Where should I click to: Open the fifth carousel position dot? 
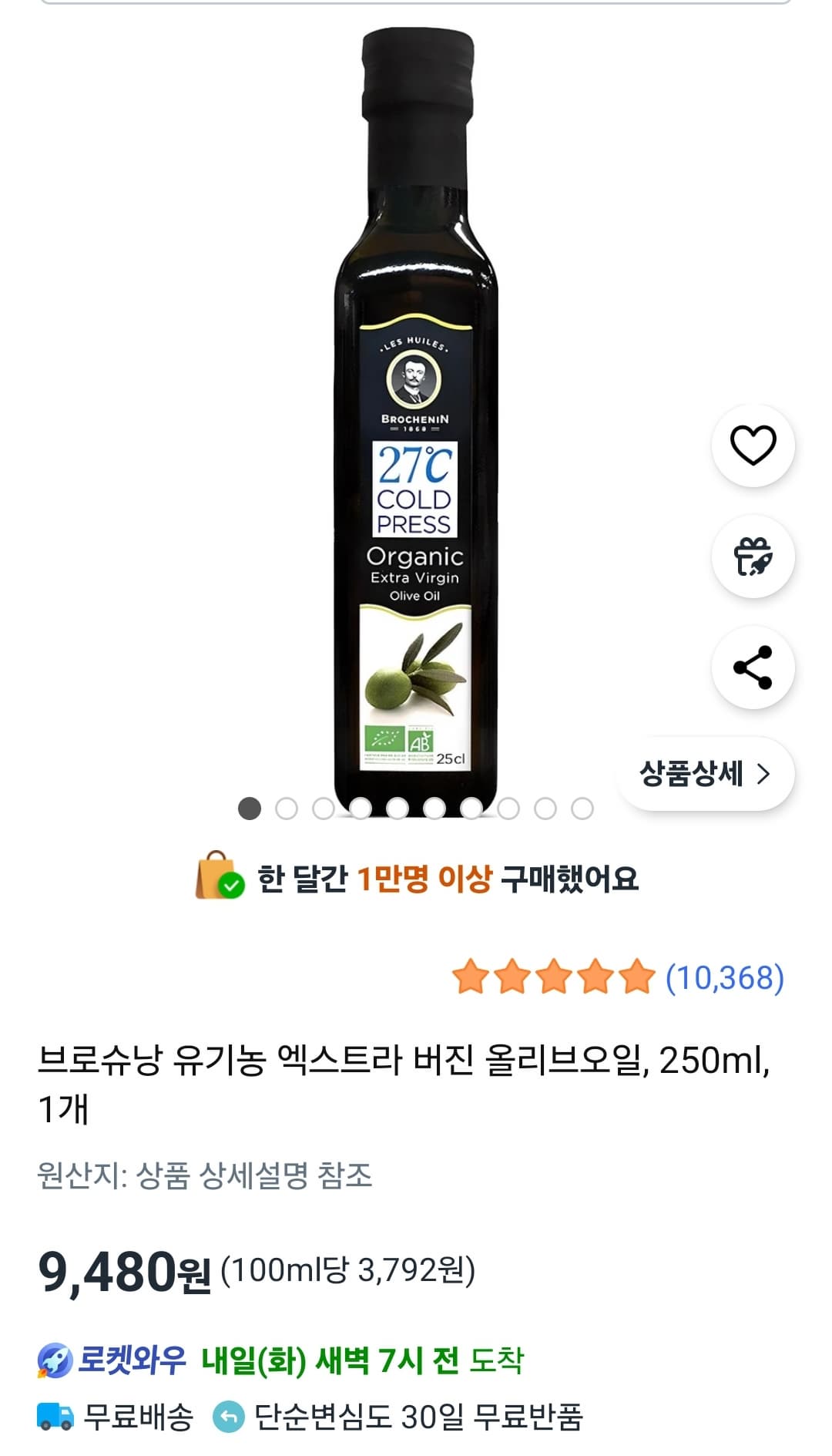click(397, 808)
